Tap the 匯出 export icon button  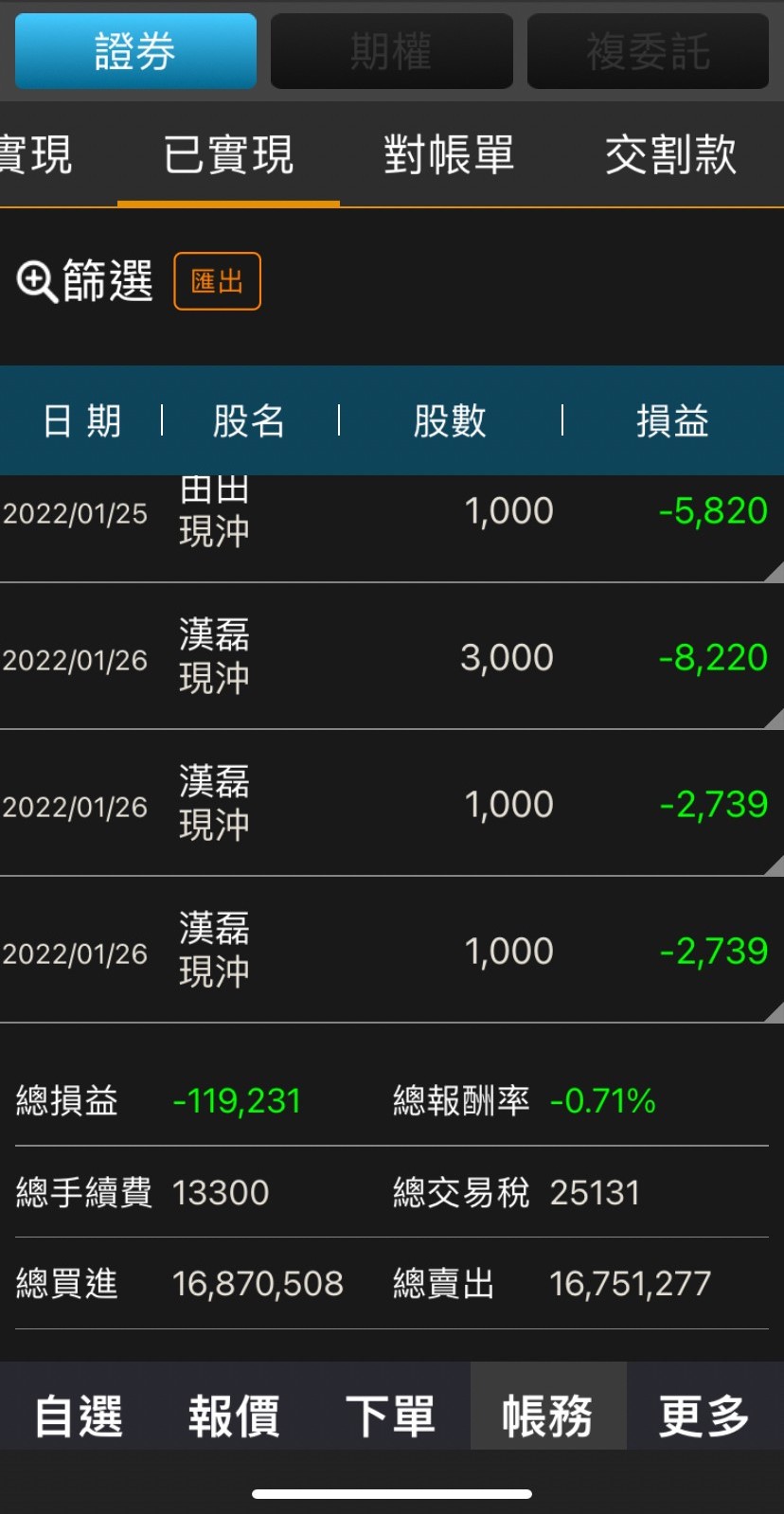[x=217, y=281]
